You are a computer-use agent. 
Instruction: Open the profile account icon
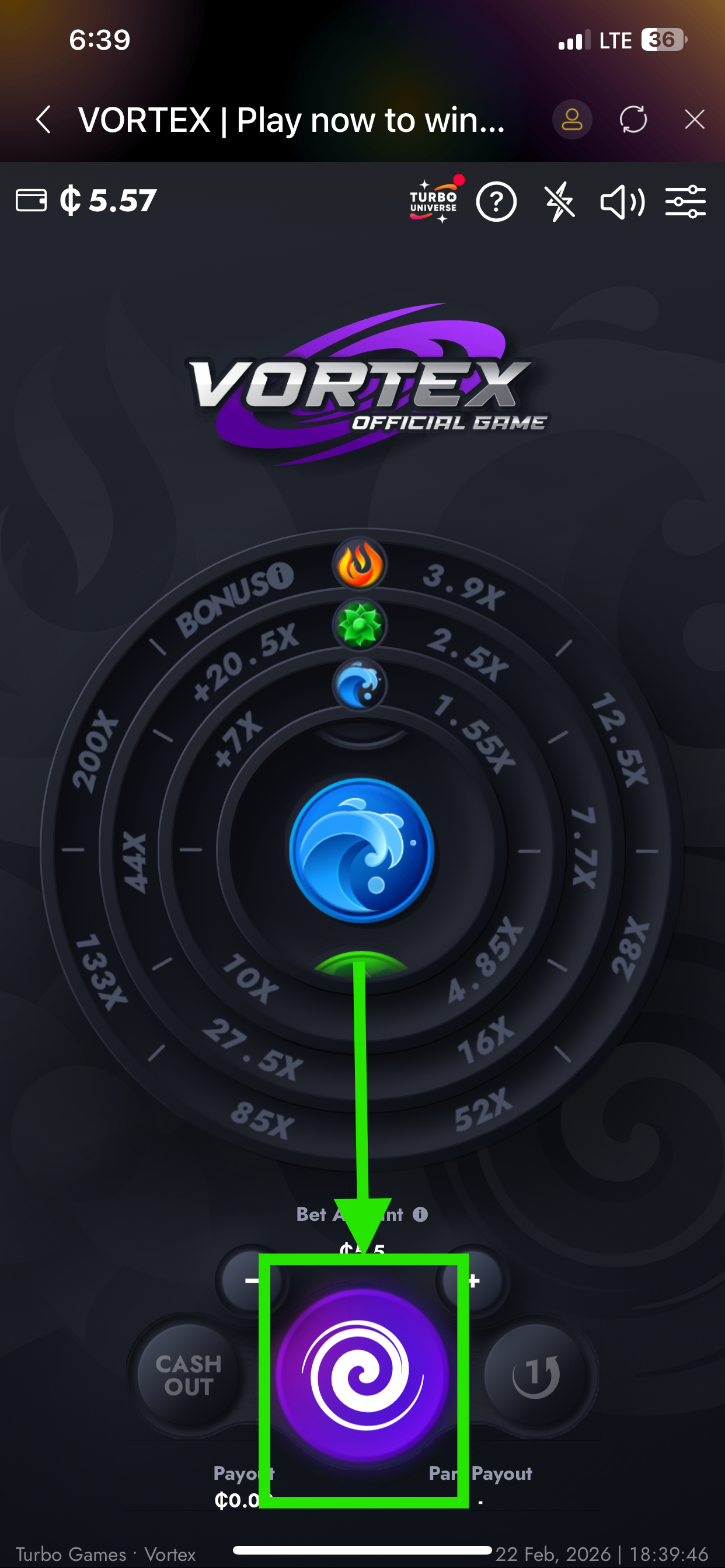(x=571, y=119)
